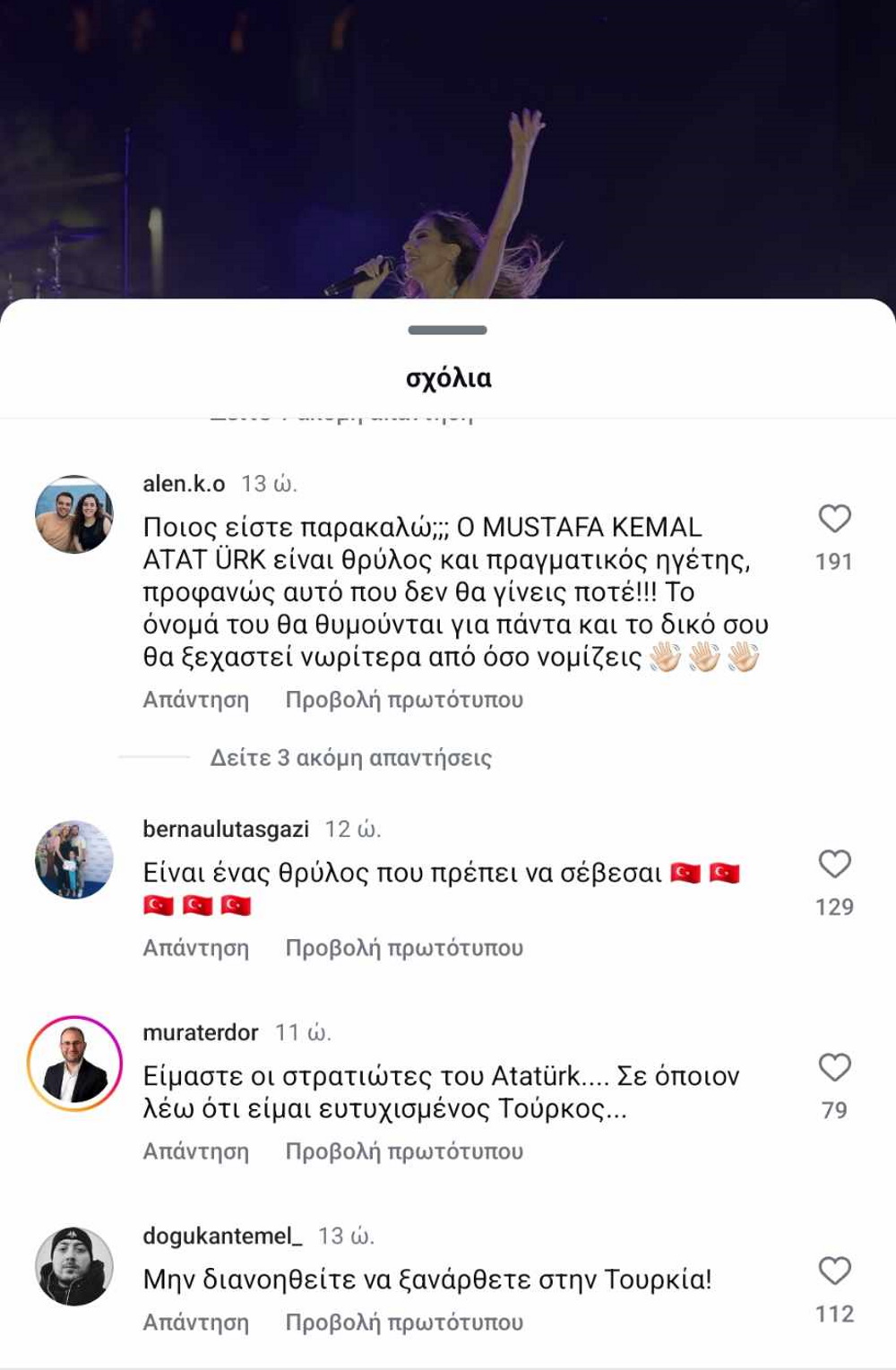The width and height of the screenshot is (896, 1370).
Task: Like dogukantemel_'s comment
Action: (x=834, y=1271)
